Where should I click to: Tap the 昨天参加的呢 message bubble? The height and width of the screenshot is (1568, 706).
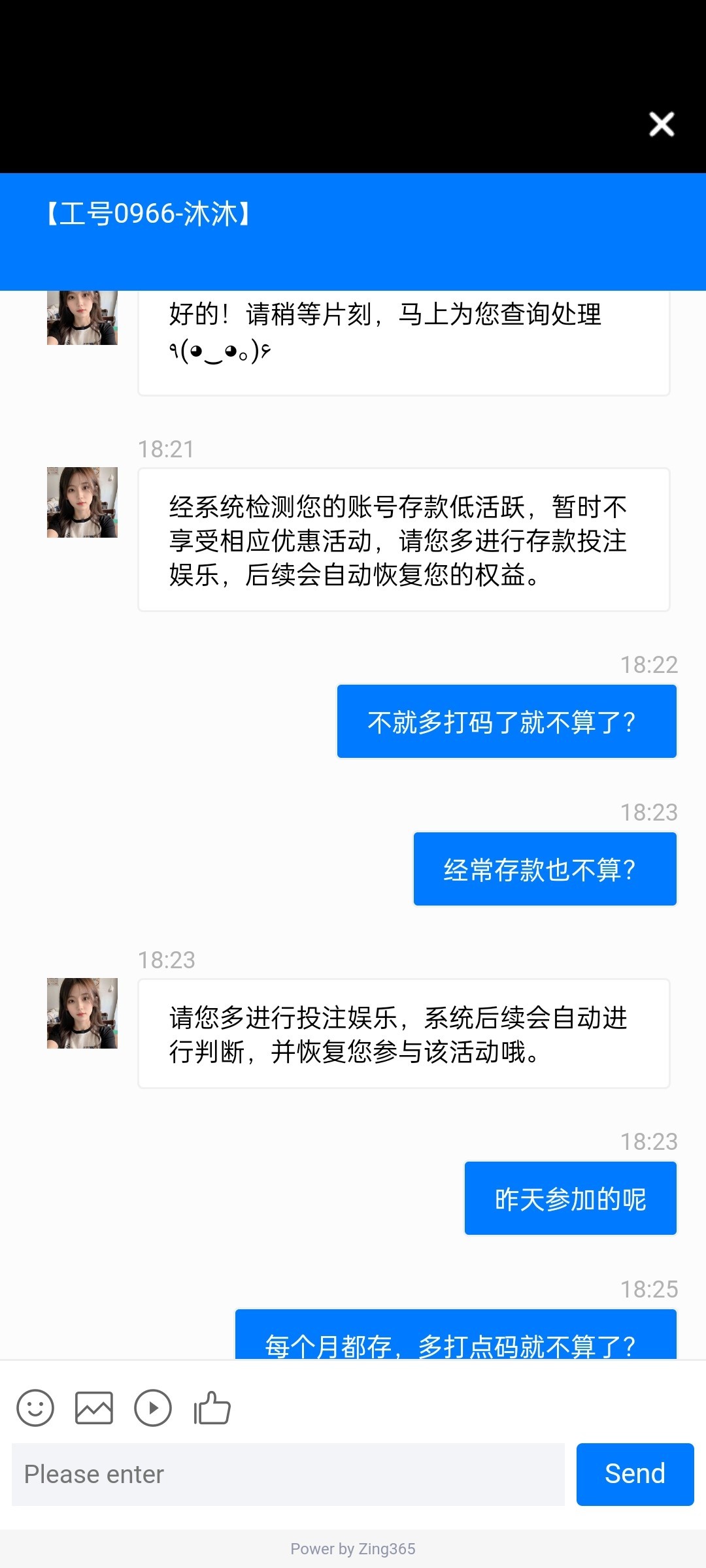coord(569,1198)
